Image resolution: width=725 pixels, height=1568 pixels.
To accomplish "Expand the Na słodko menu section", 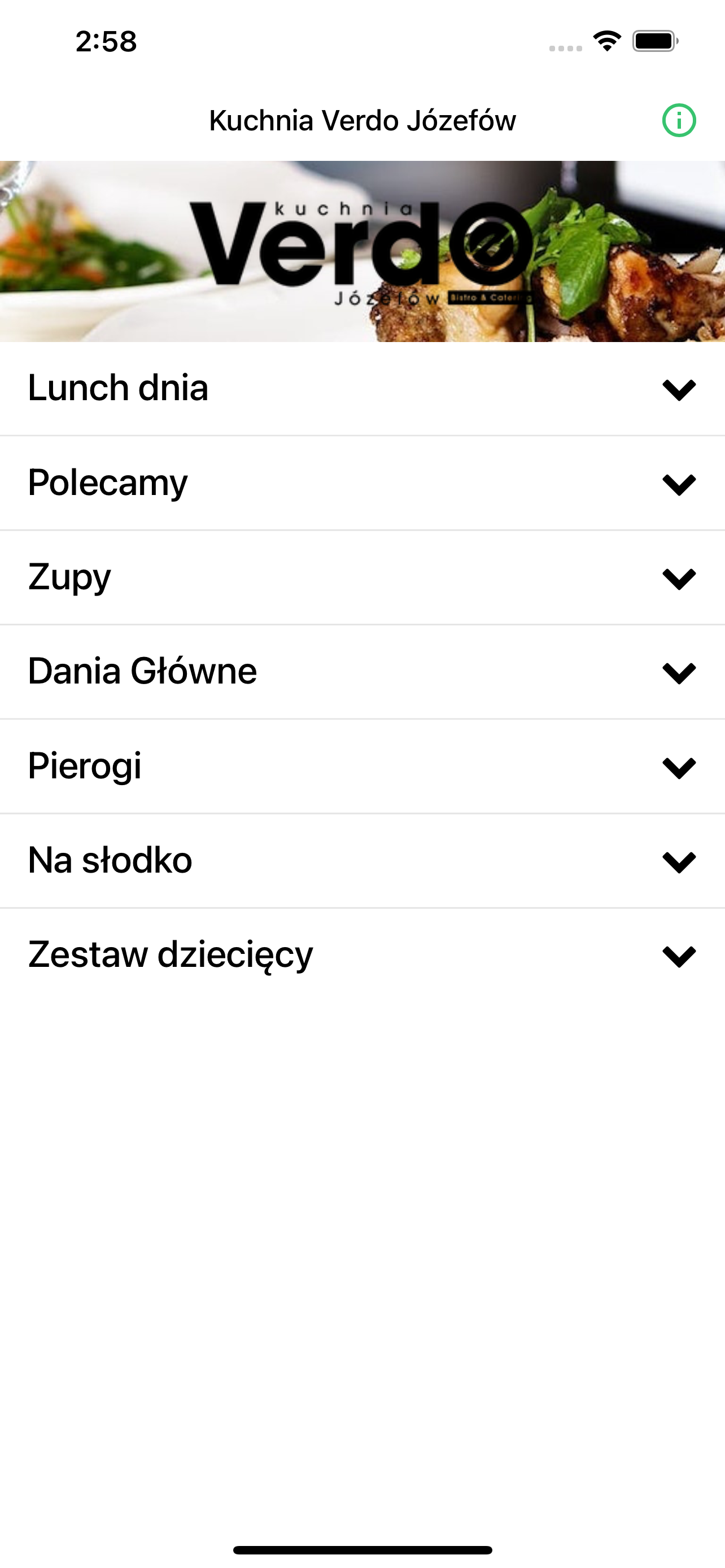I will (x=678, y=861).
